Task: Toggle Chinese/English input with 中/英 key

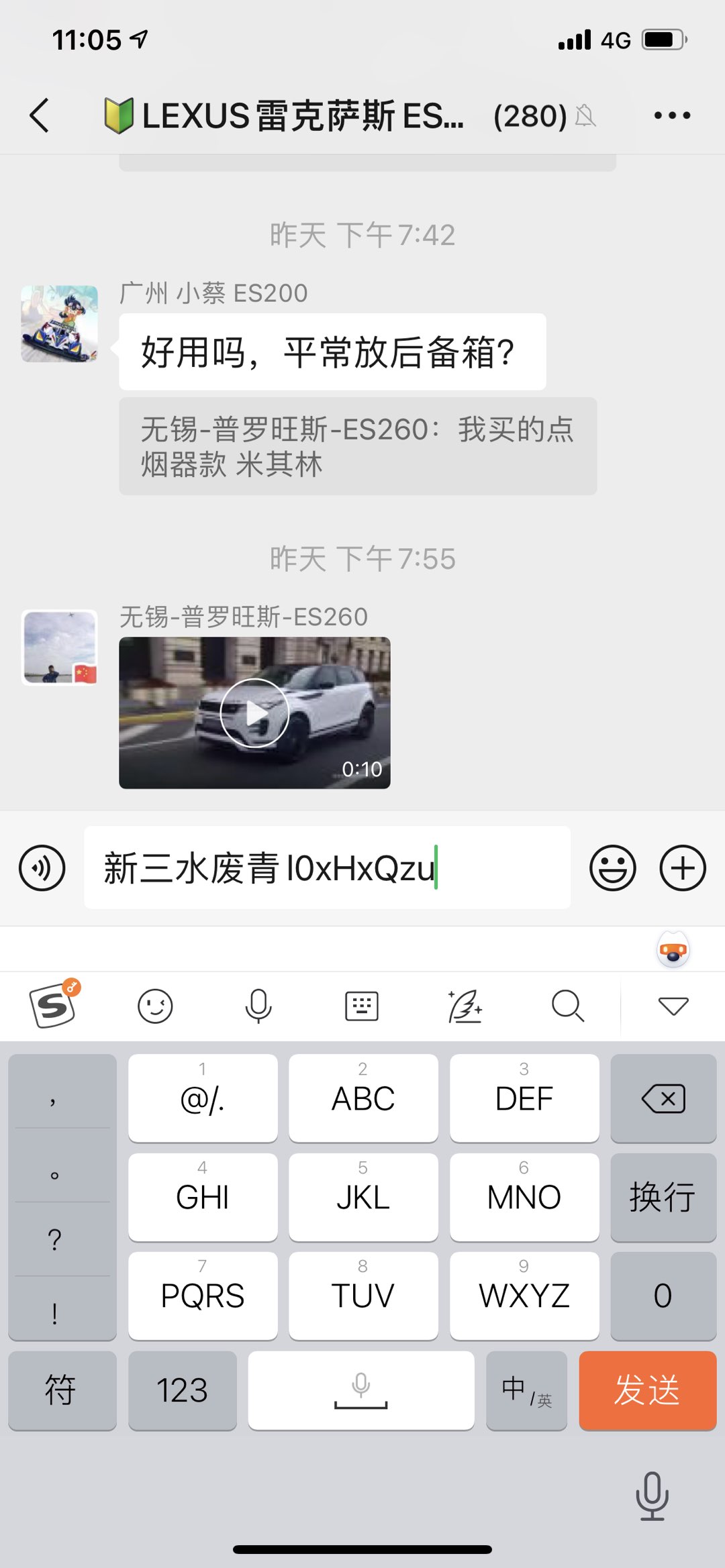Action: 526,1390
